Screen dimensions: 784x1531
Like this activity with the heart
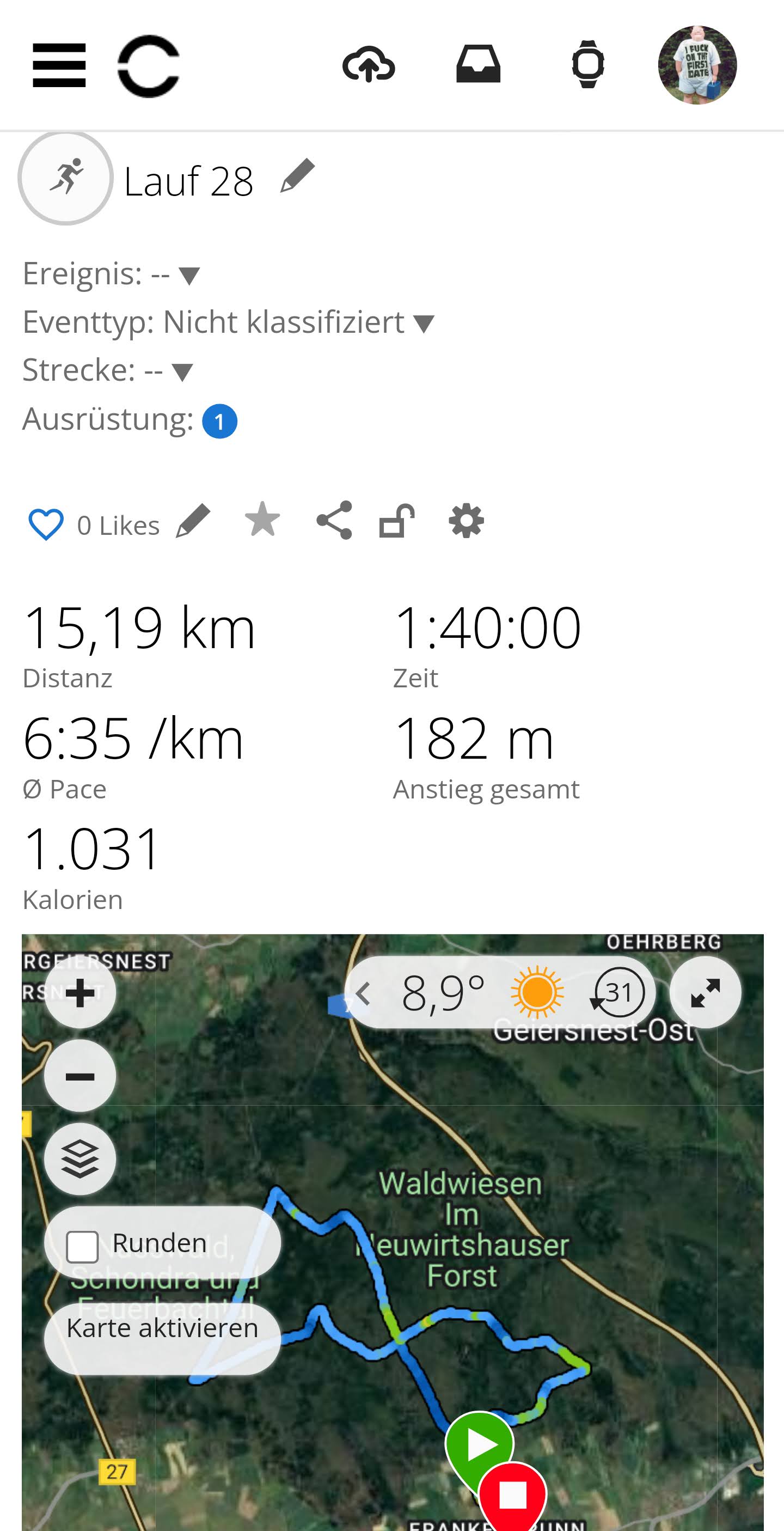(46, 524)
